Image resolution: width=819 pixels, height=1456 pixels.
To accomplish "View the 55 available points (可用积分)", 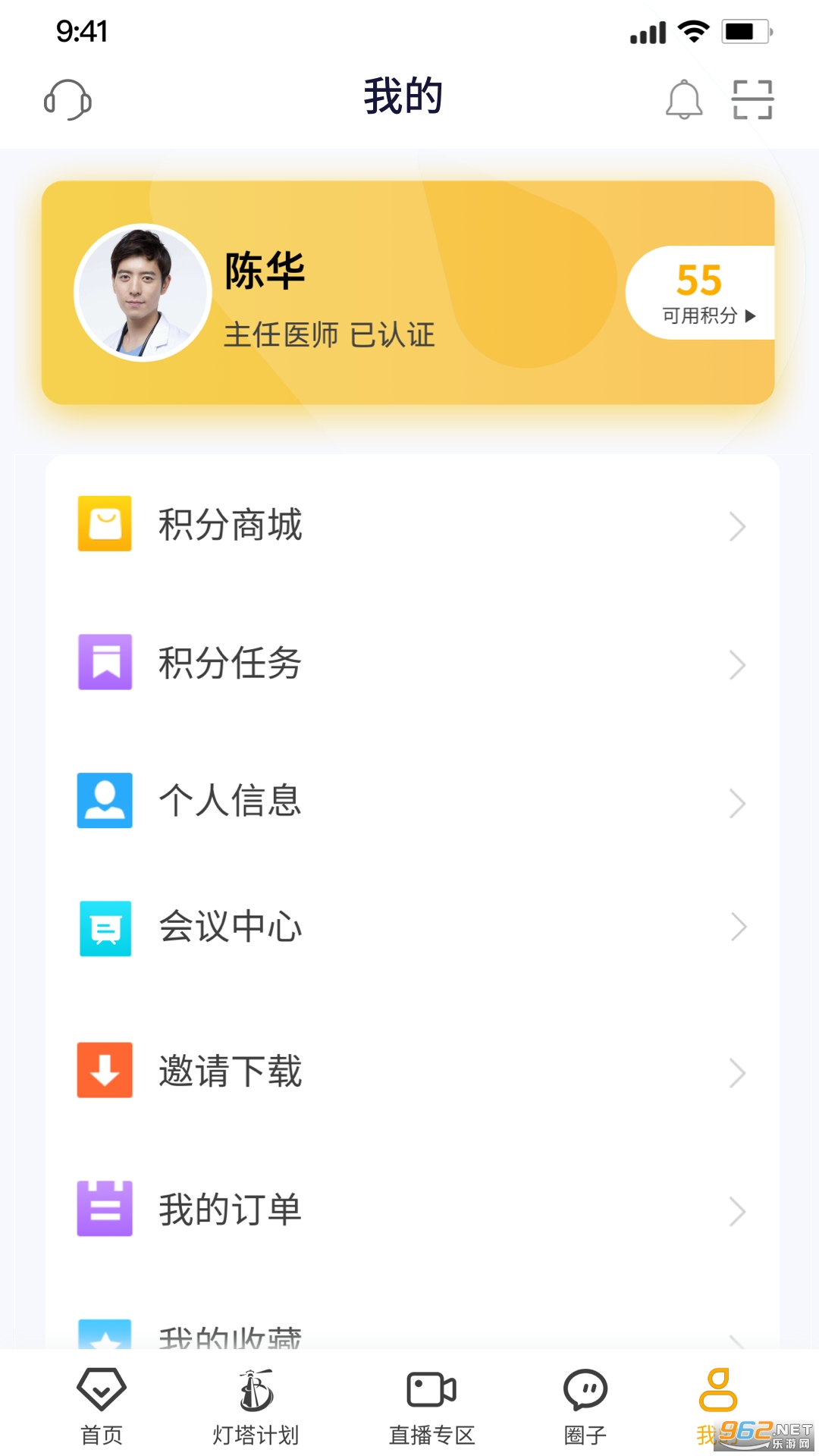I will pos(701,293).
